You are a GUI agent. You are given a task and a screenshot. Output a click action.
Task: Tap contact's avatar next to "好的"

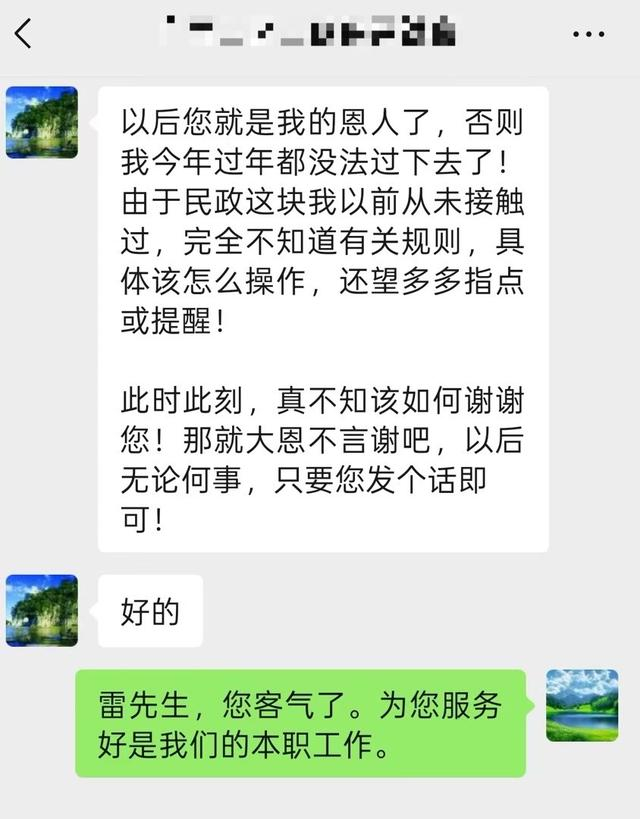click(42, 611)
